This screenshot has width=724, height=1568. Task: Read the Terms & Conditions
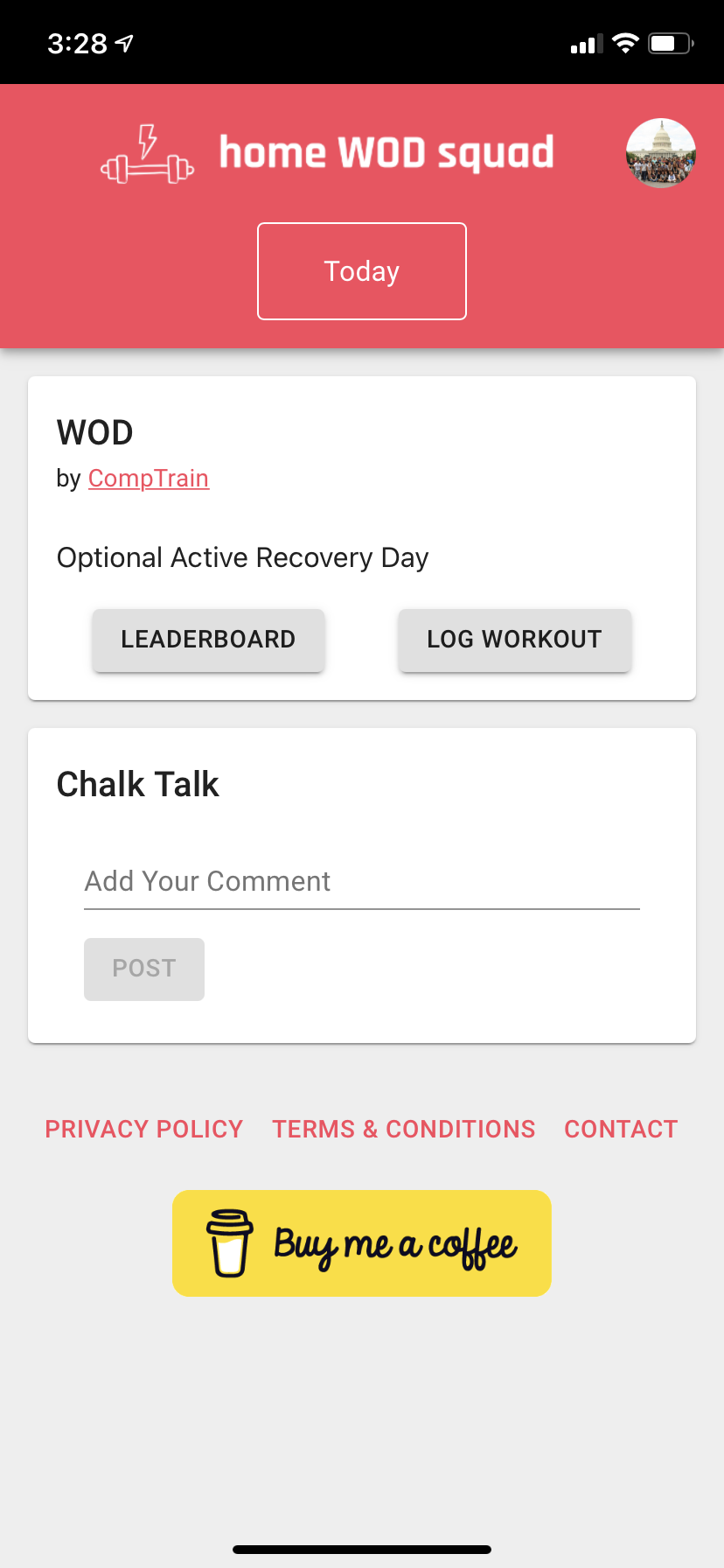click(403, 1129)
